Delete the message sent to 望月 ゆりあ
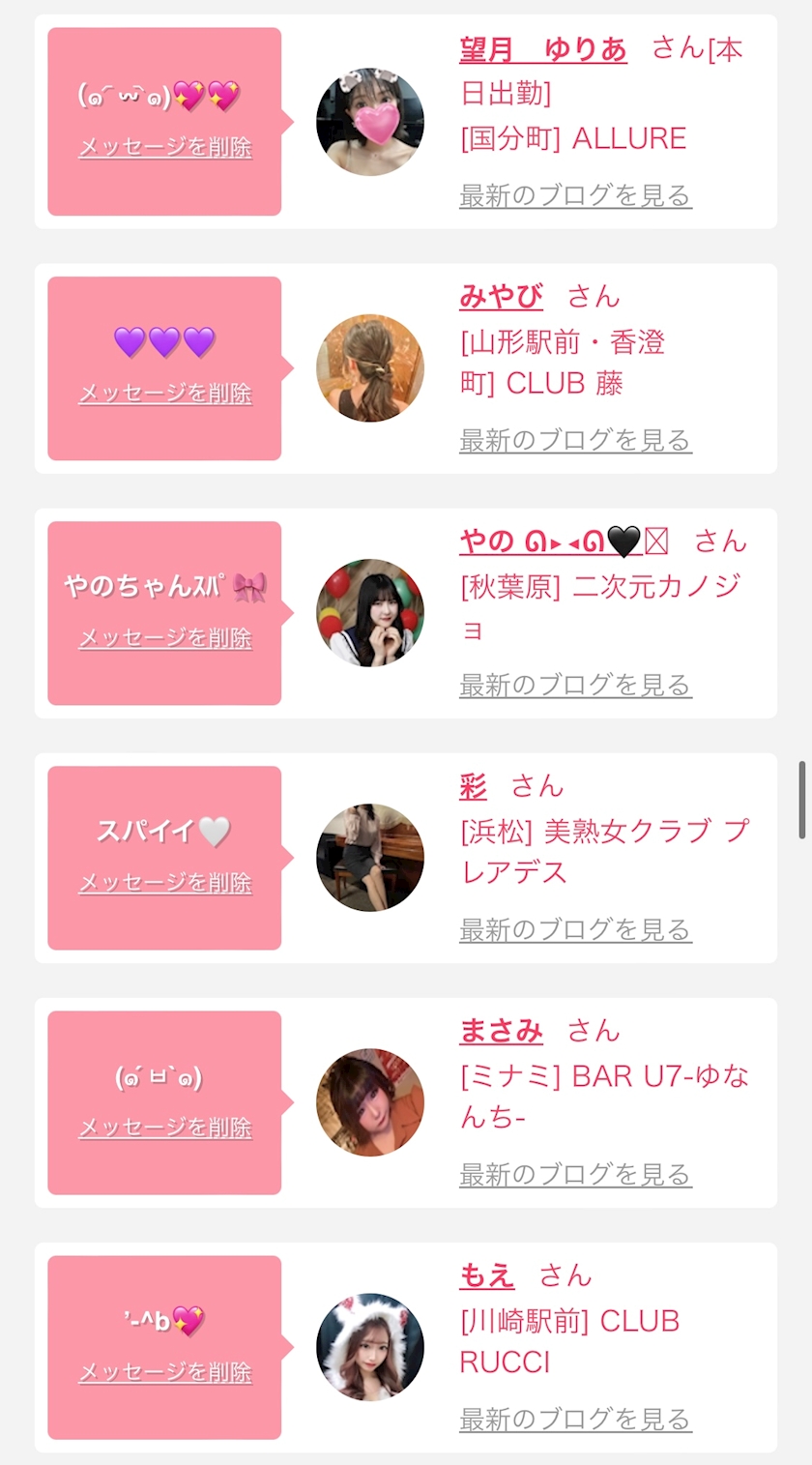Viewport: 812px width, 1465px height. [165, 148]
